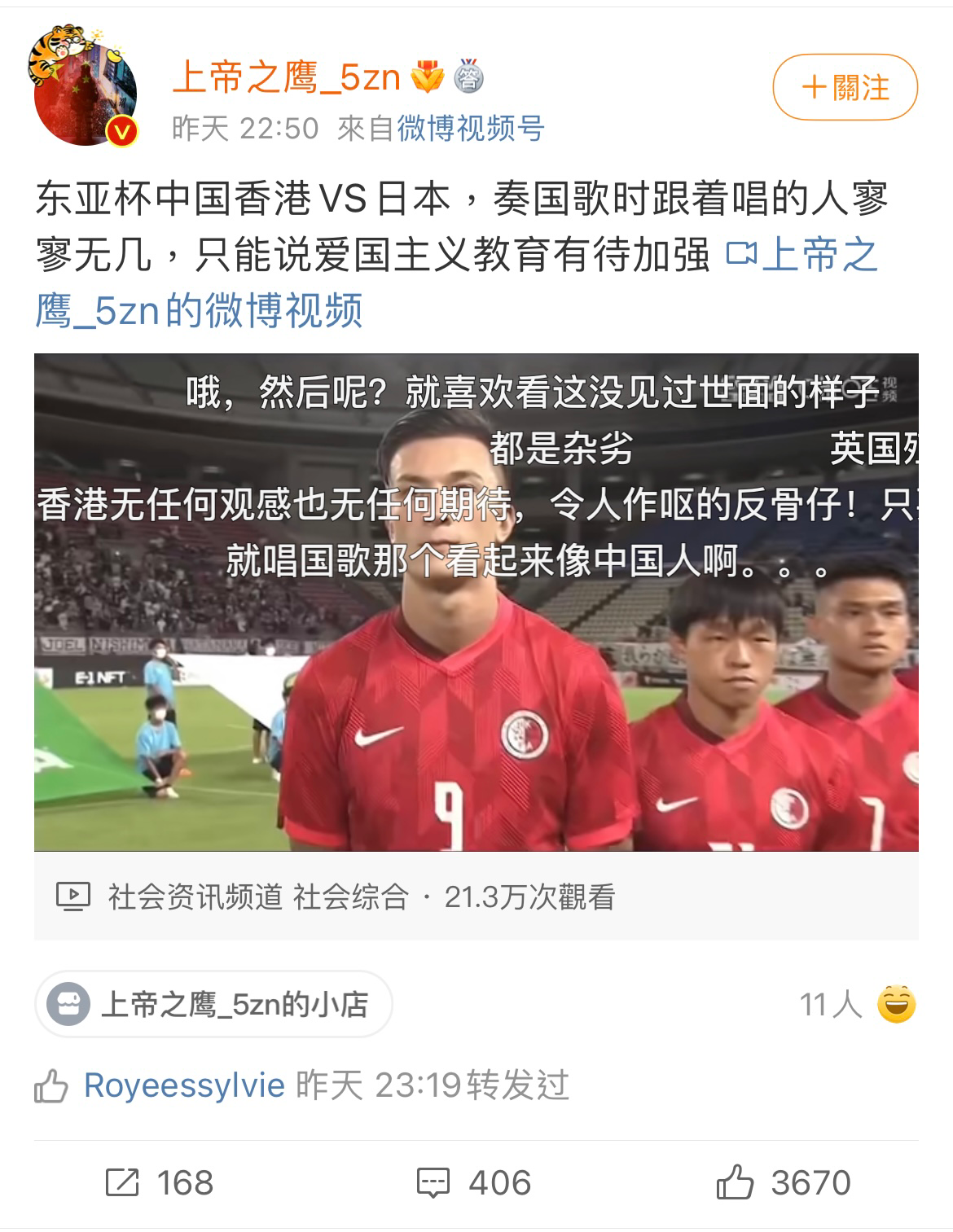Follow 上帝之鹰_5zn with the 關注 button
The width and height of the screenshot is (953, 1232).
[845, 87]
